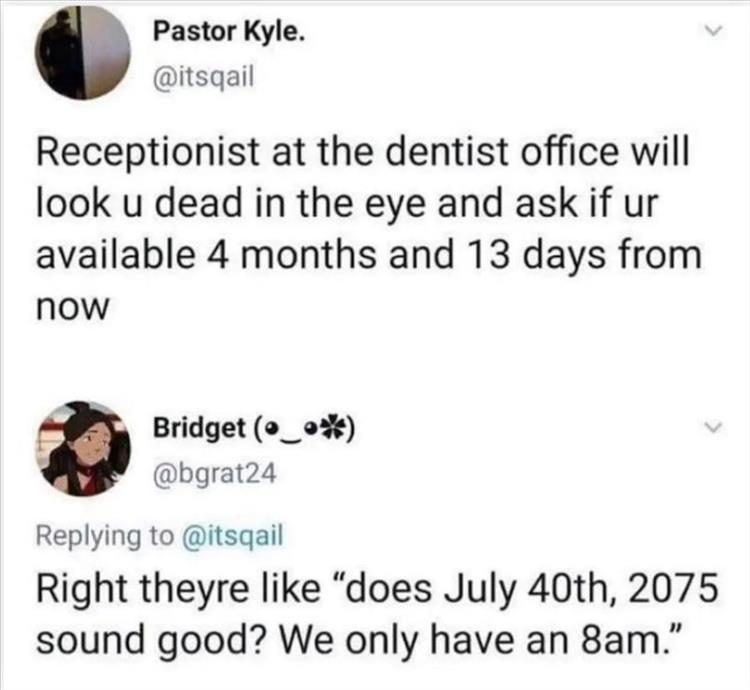Open the chevron menu on Pastor Kyle's tweet
The width and height of the screenshot is (750, 690).
714,32
